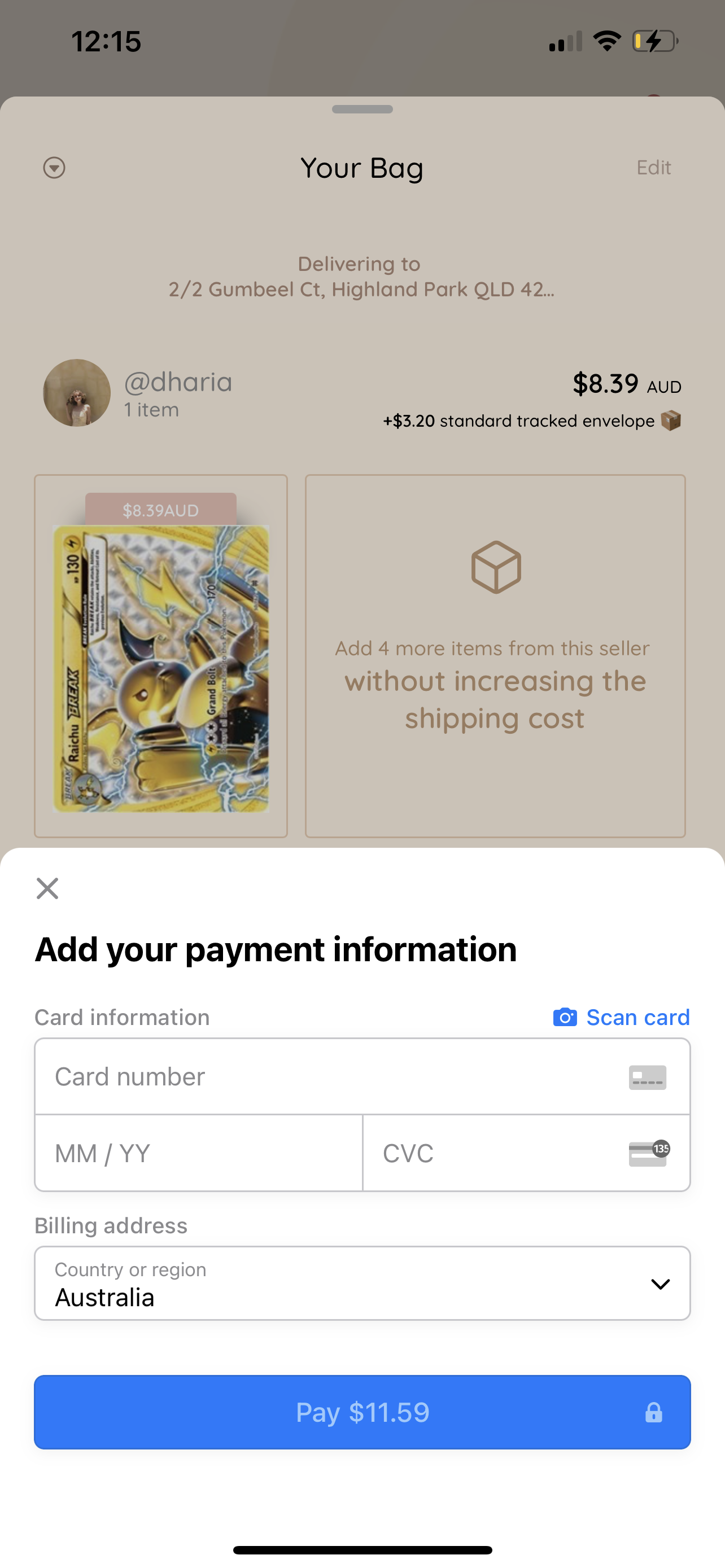The image size is (725, 1568).
Task: Close the payment information sheet
Action: pos(47,888)
